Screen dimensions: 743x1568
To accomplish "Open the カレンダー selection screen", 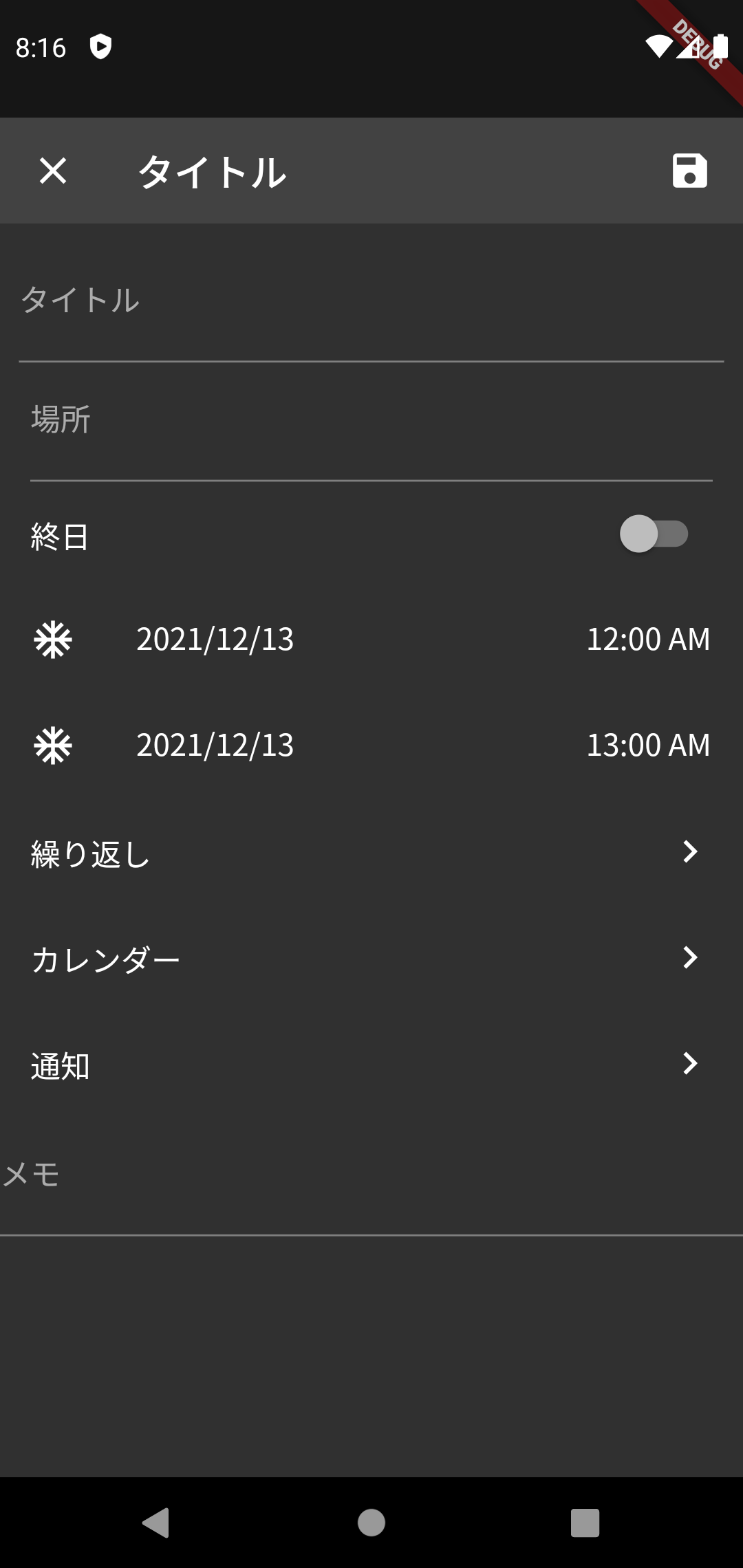I will click(x=371, y=958).
